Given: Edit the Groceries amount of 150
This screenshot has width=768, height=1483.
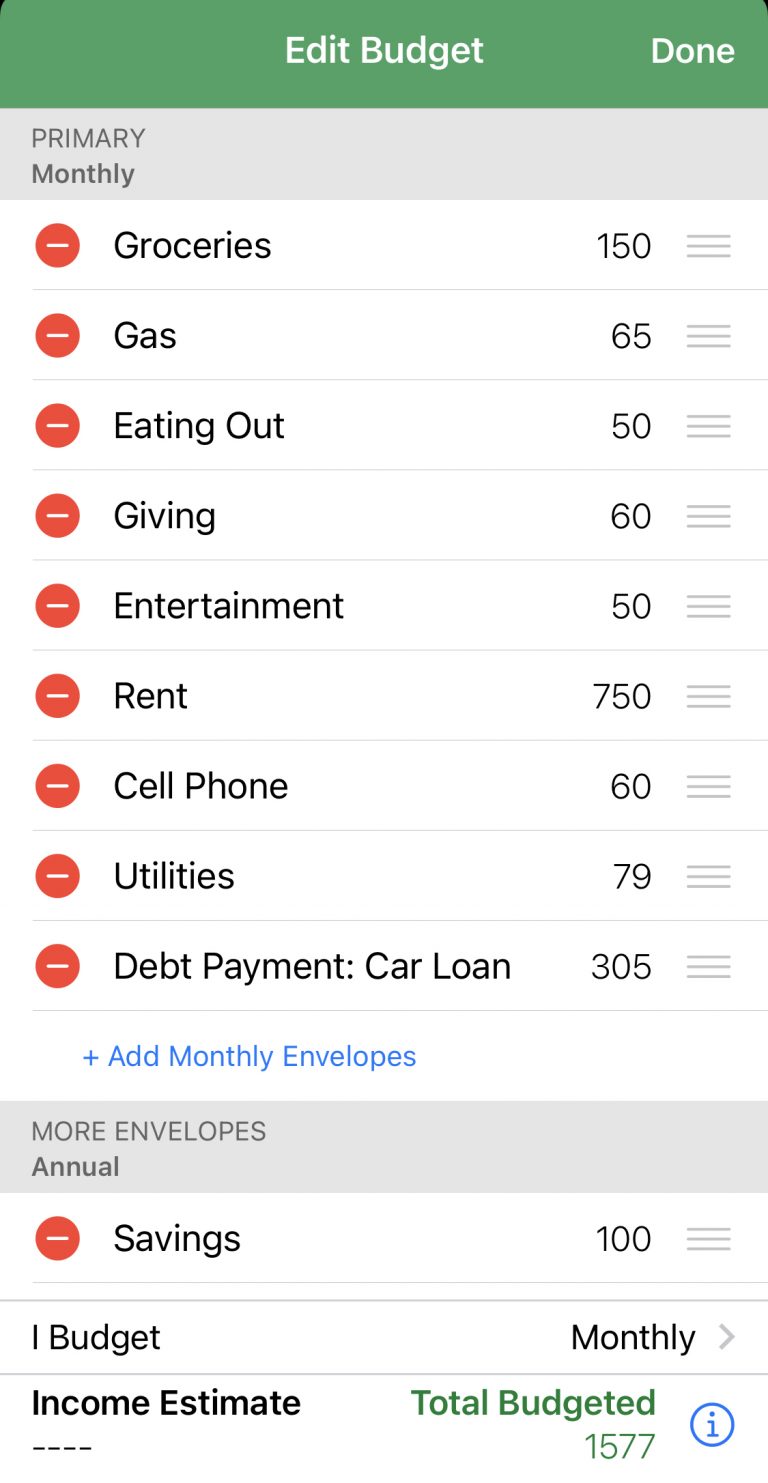Looking at the screenshot, I should click(624, 246).
